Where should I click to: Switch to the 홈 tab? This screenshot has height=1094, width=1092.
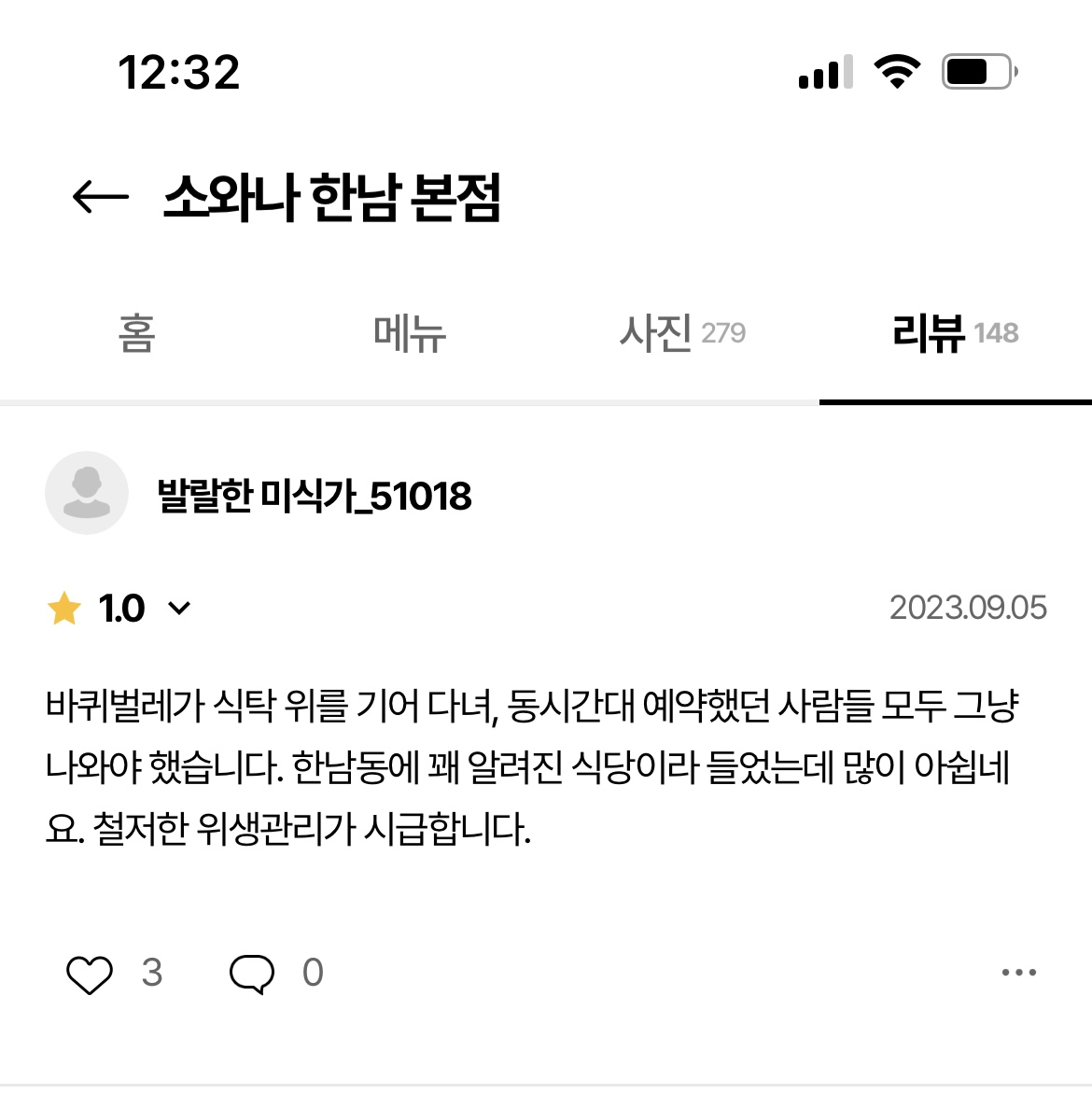click(136, 333)
